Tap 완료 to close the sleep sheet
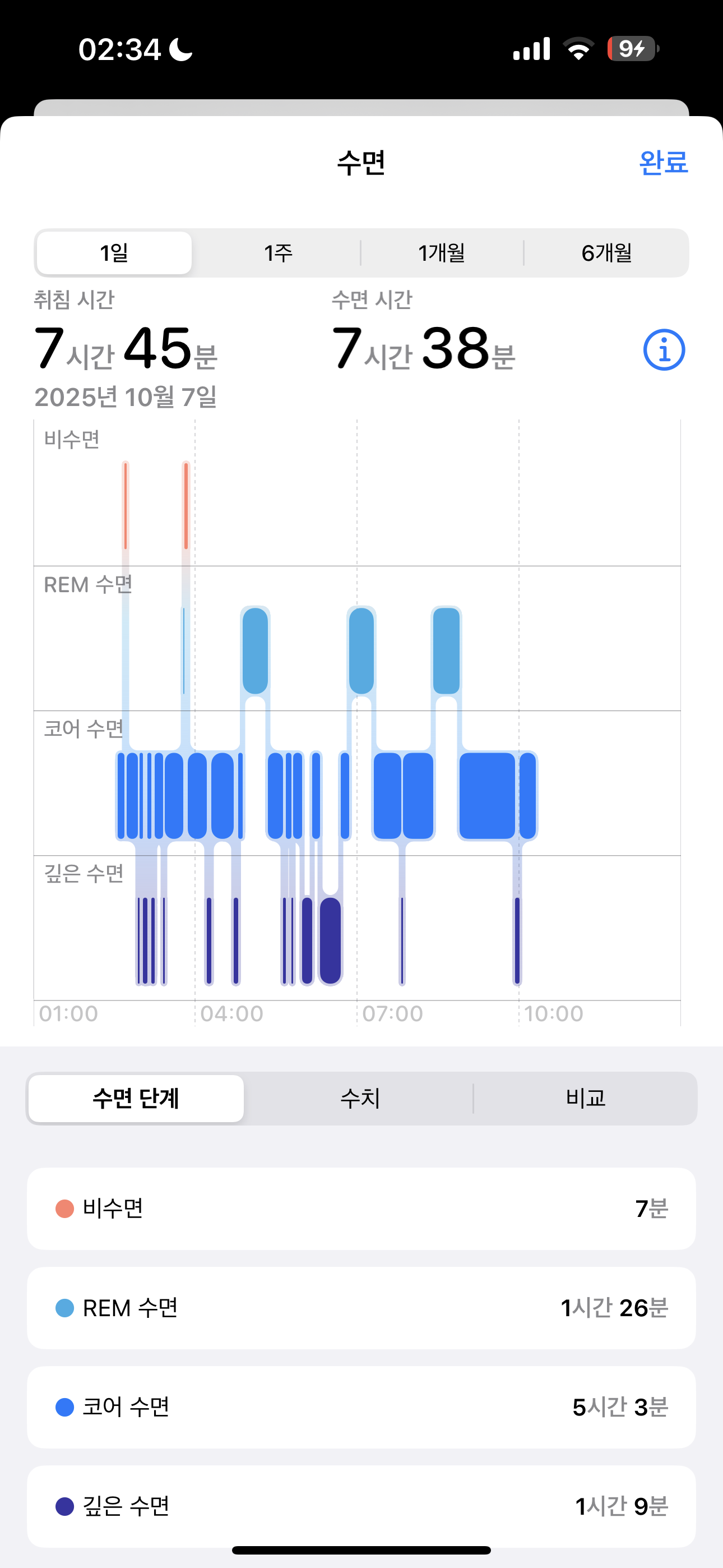 662,163
